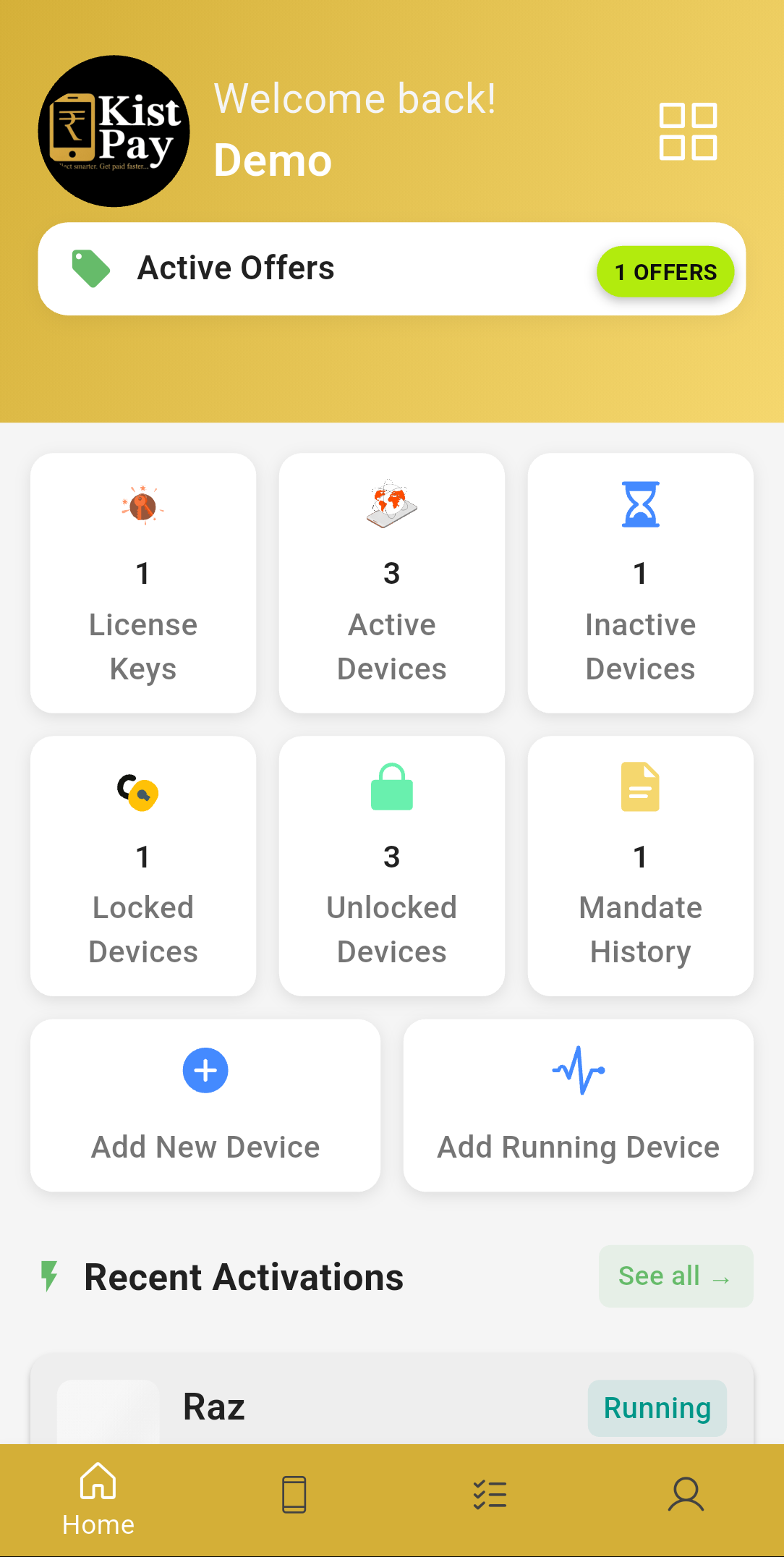View Inactive Devices
This screenshot has height=1557, width=784.
pos(640,583)
